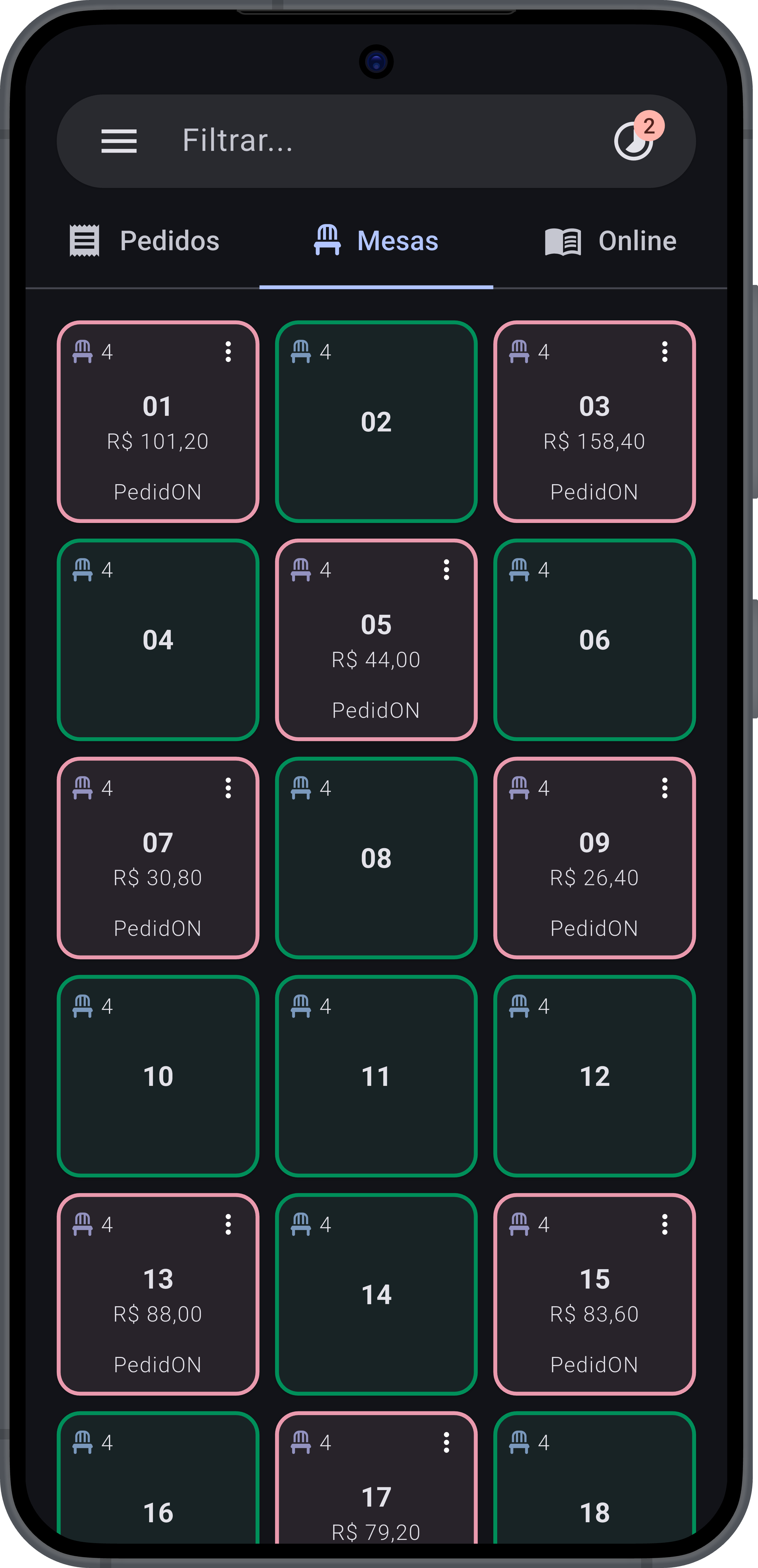Open overflow menu on table 17

point(447,1443)
